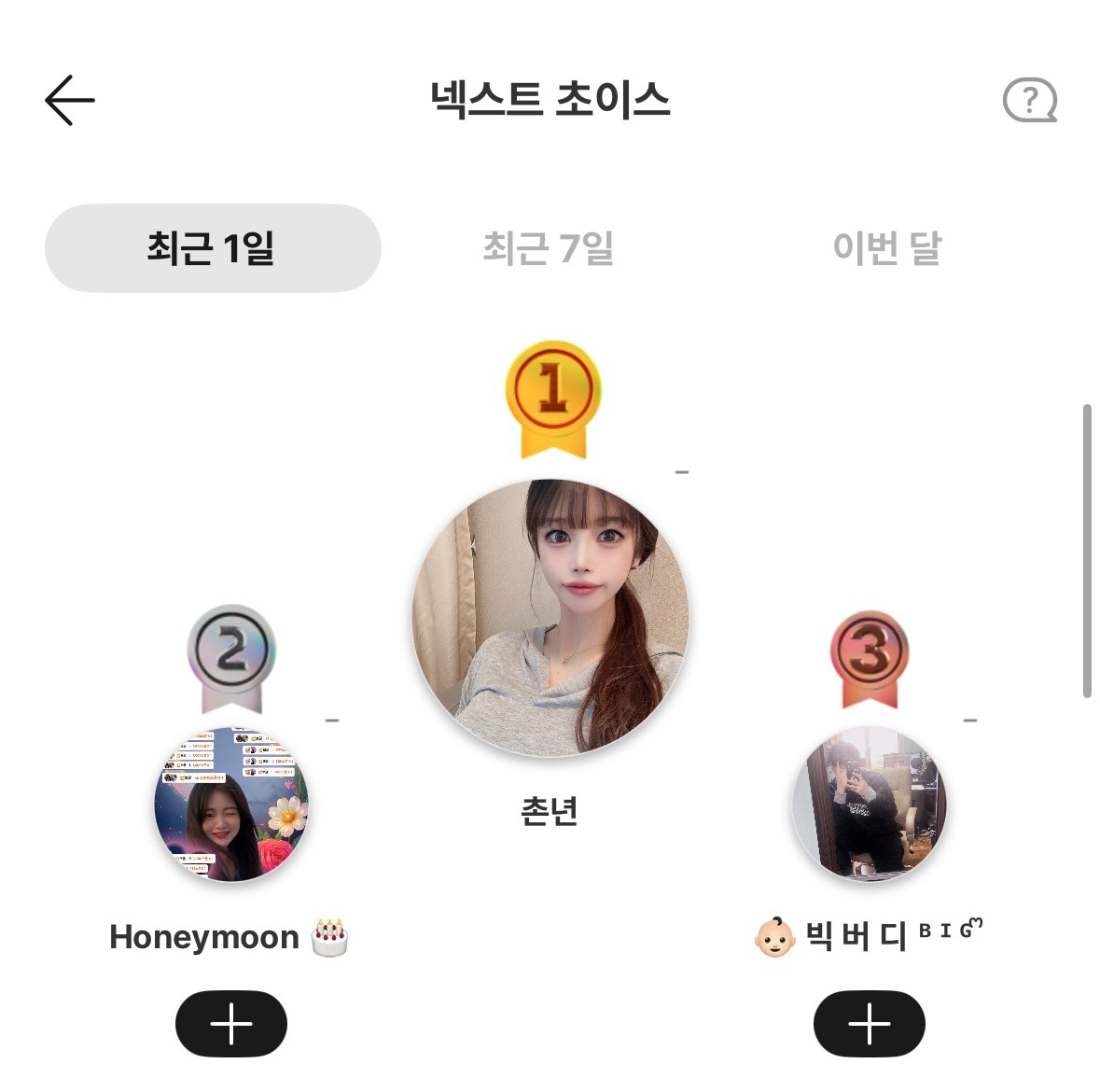Switch to the 최근 1일 tab
Screen dimensions: 1100x1092
tap(213, 248)
